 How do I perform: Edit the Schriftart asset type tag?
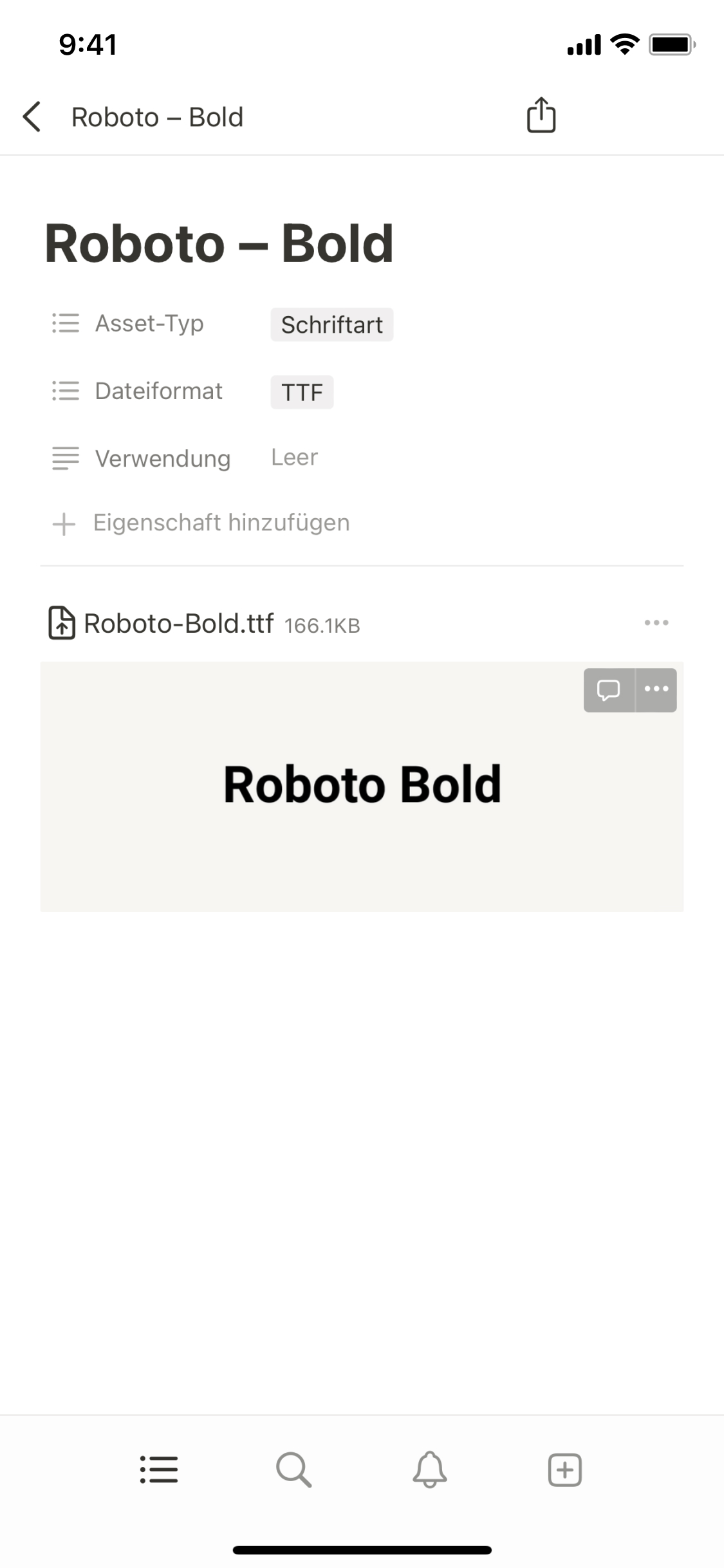pyautogui.click(x=331, y=324)
